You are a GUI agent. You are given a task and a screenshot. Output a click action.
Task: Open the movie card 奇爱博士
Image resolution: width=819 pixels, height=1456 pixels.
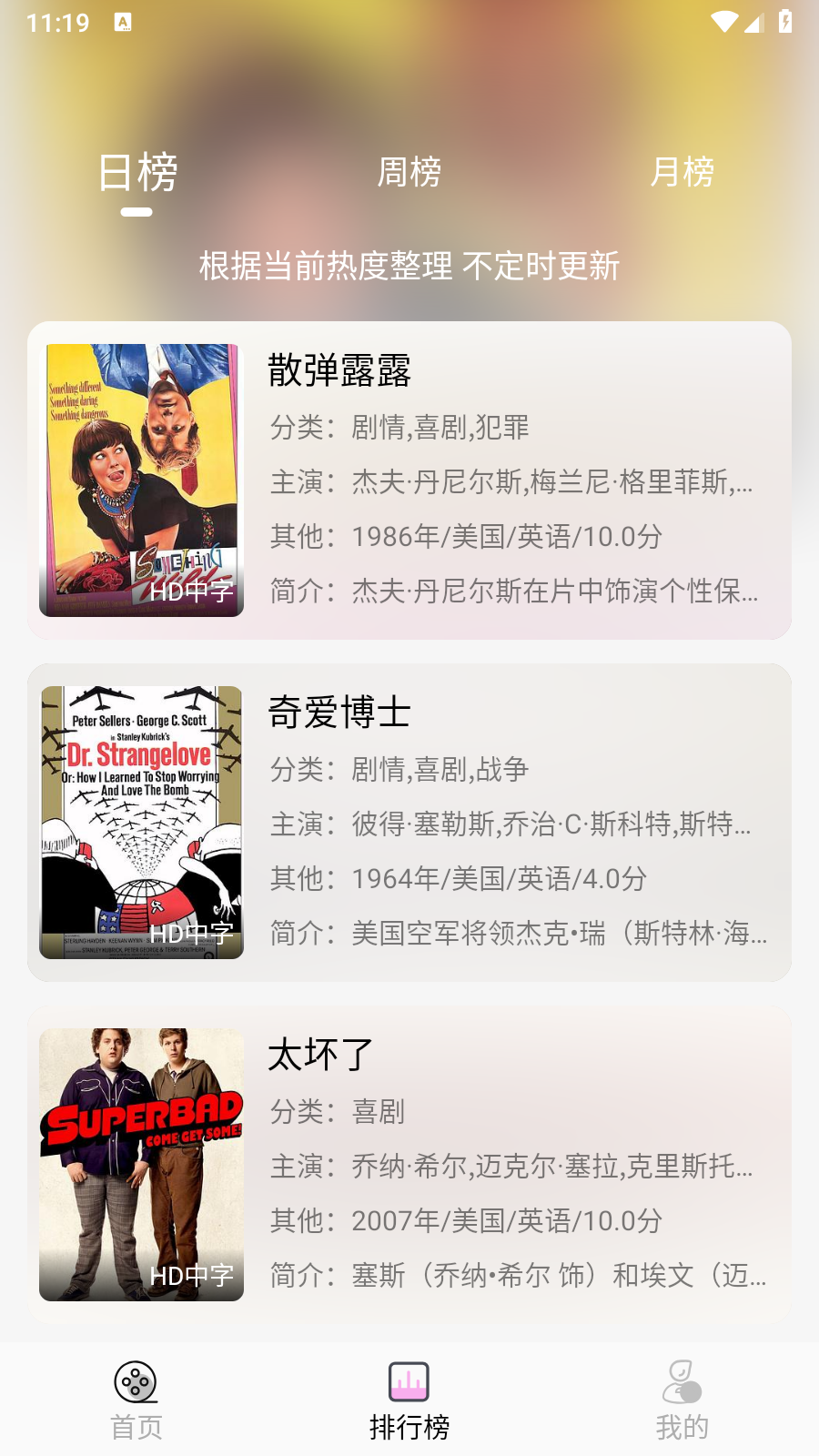(x=409, y=822)
